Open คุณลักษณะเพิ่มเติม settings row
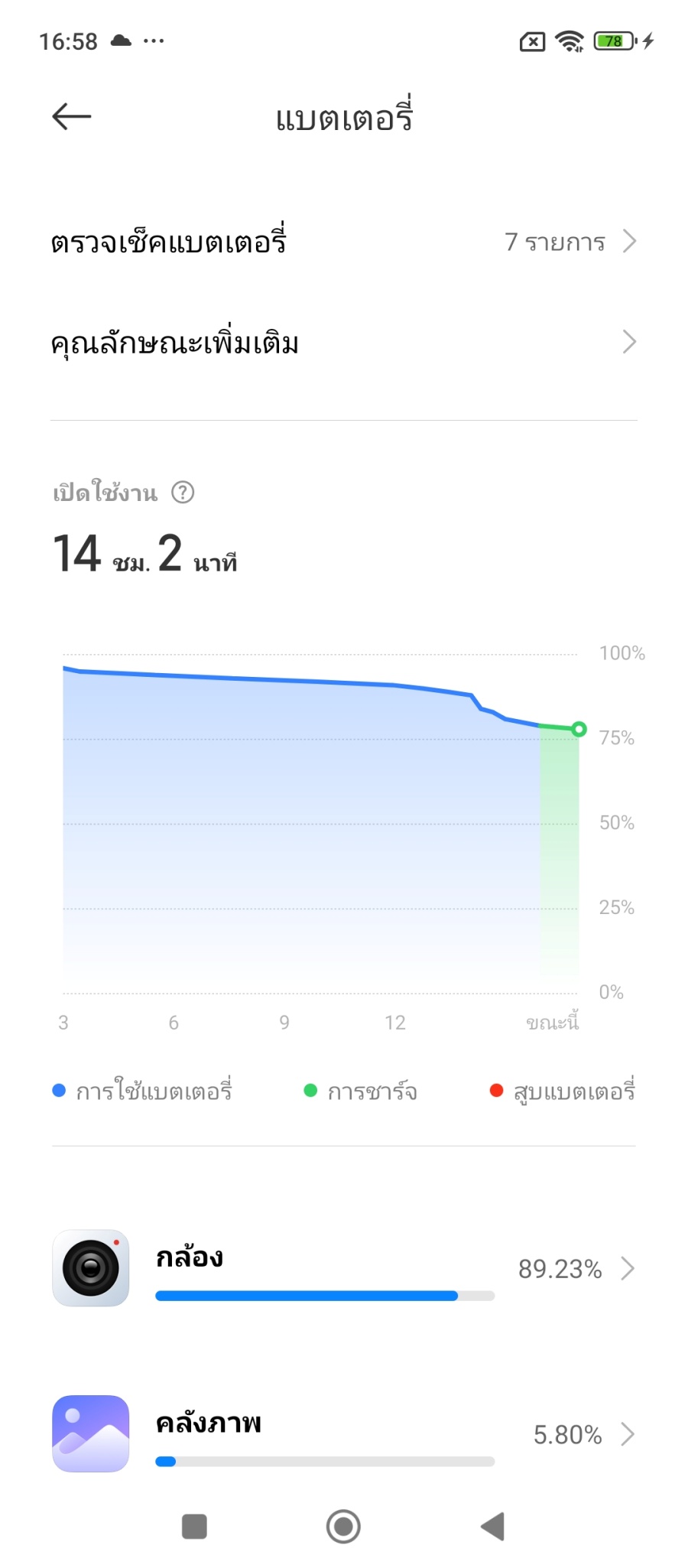This screenshot has width=688, height=1568. [x=343, y=342]
